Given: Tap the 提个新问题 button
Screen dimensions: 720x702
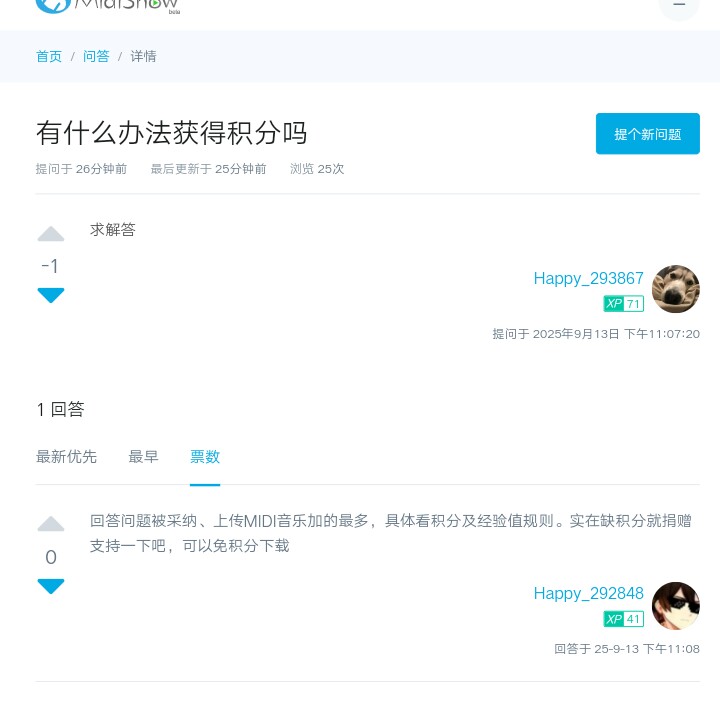Looking at the screenshot, I should pos(647,134).
